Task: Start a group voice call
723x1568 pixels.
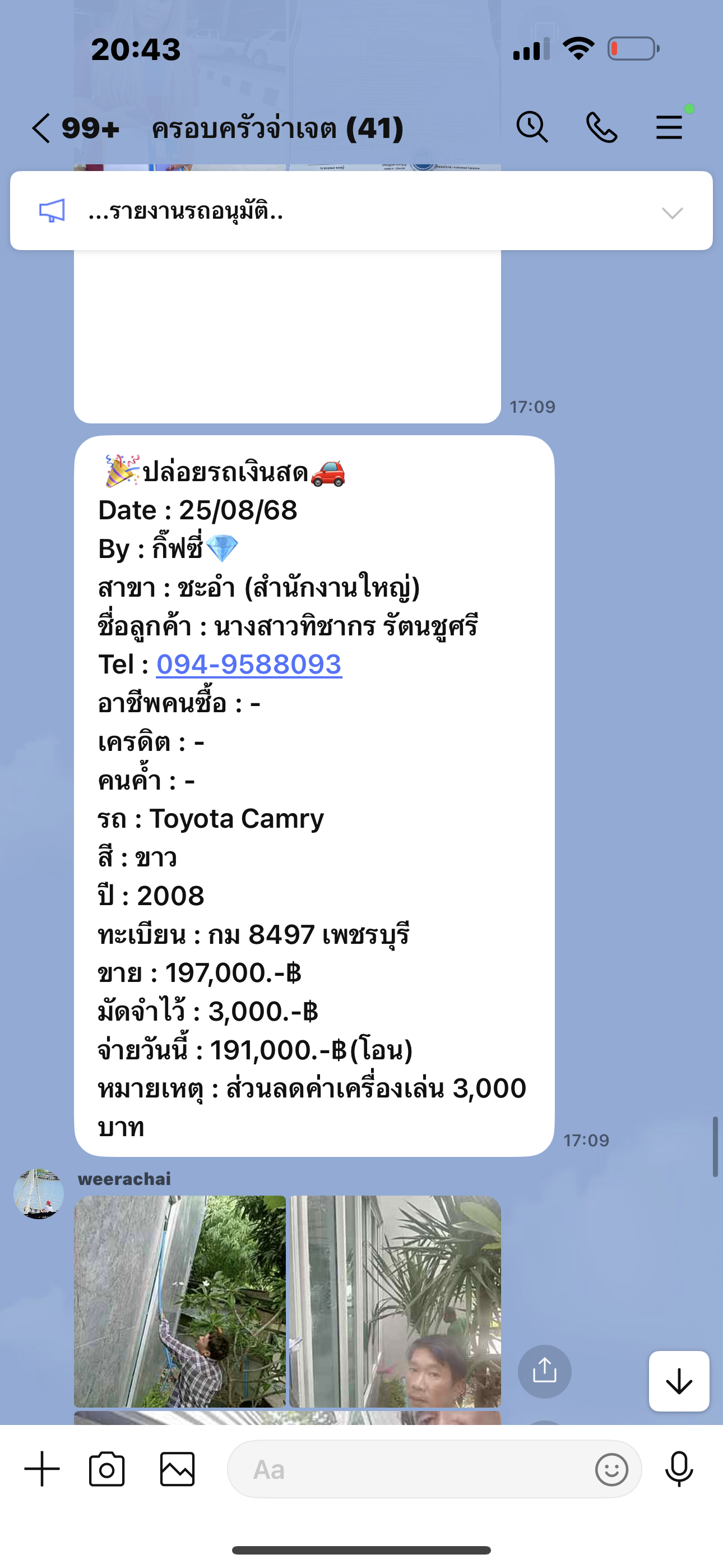Action: coord(601,128)
